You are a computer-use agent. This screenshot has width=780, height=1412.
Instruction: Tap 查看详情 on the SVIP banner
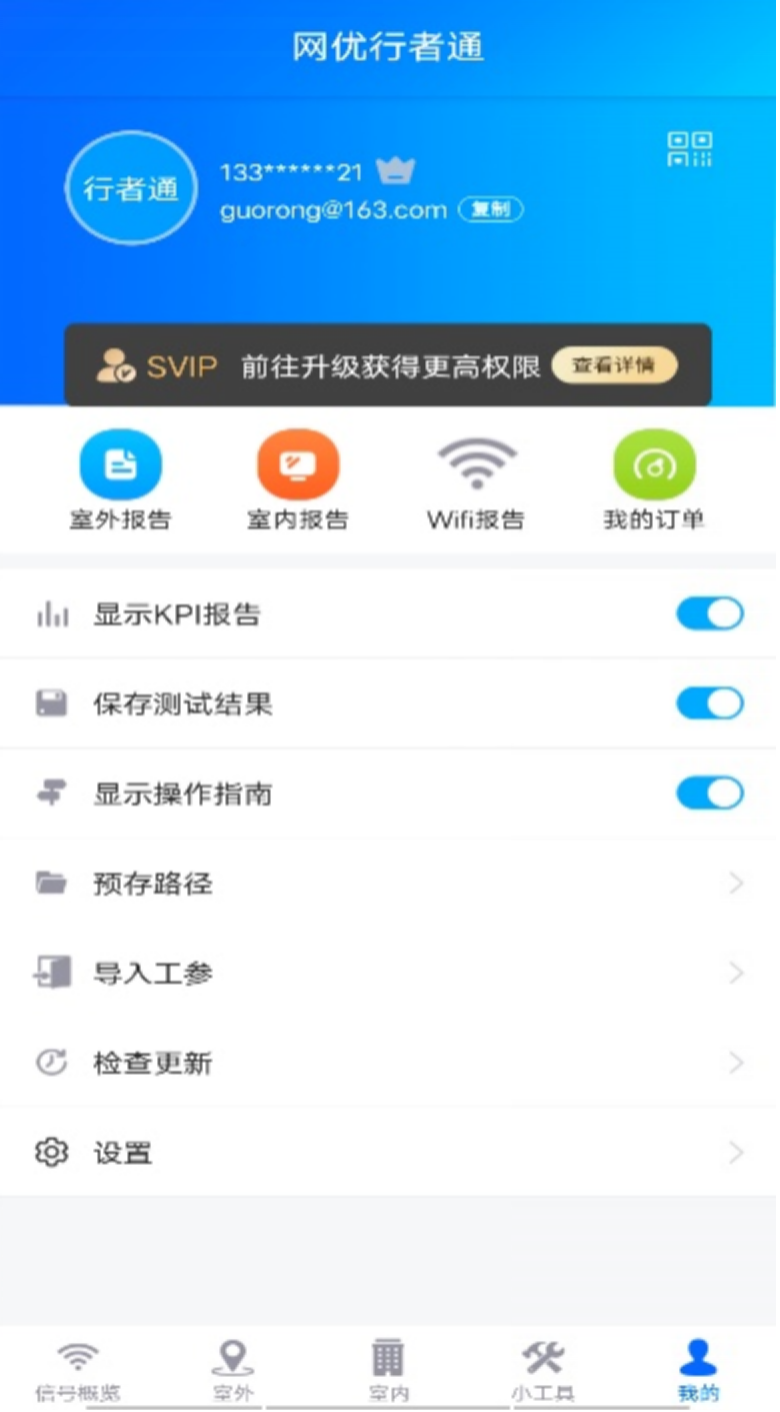click(614, 366)
